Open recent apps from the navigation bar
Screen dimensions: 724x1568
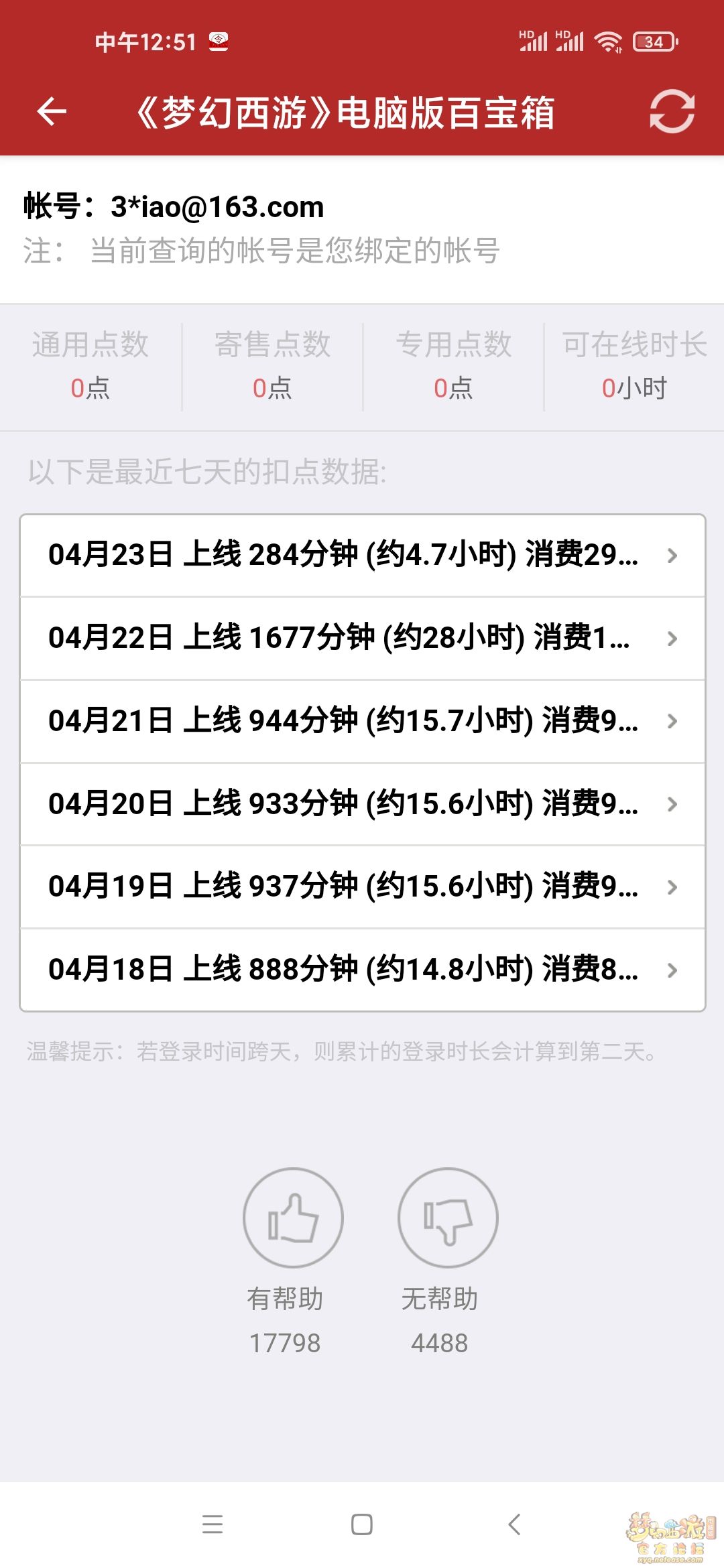tap(213, 1524)
